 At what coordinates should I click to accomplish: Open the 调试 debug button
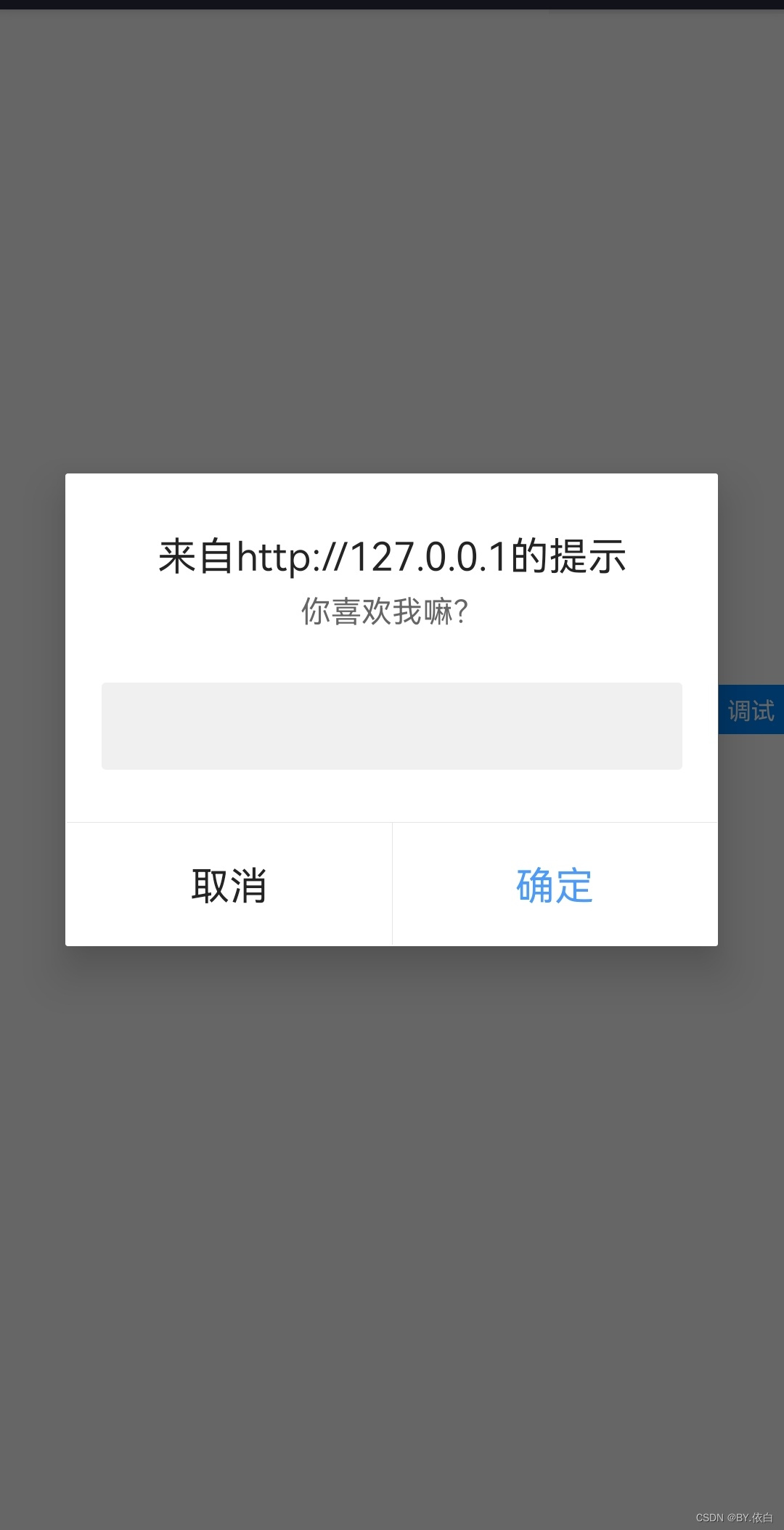point(751,709)
